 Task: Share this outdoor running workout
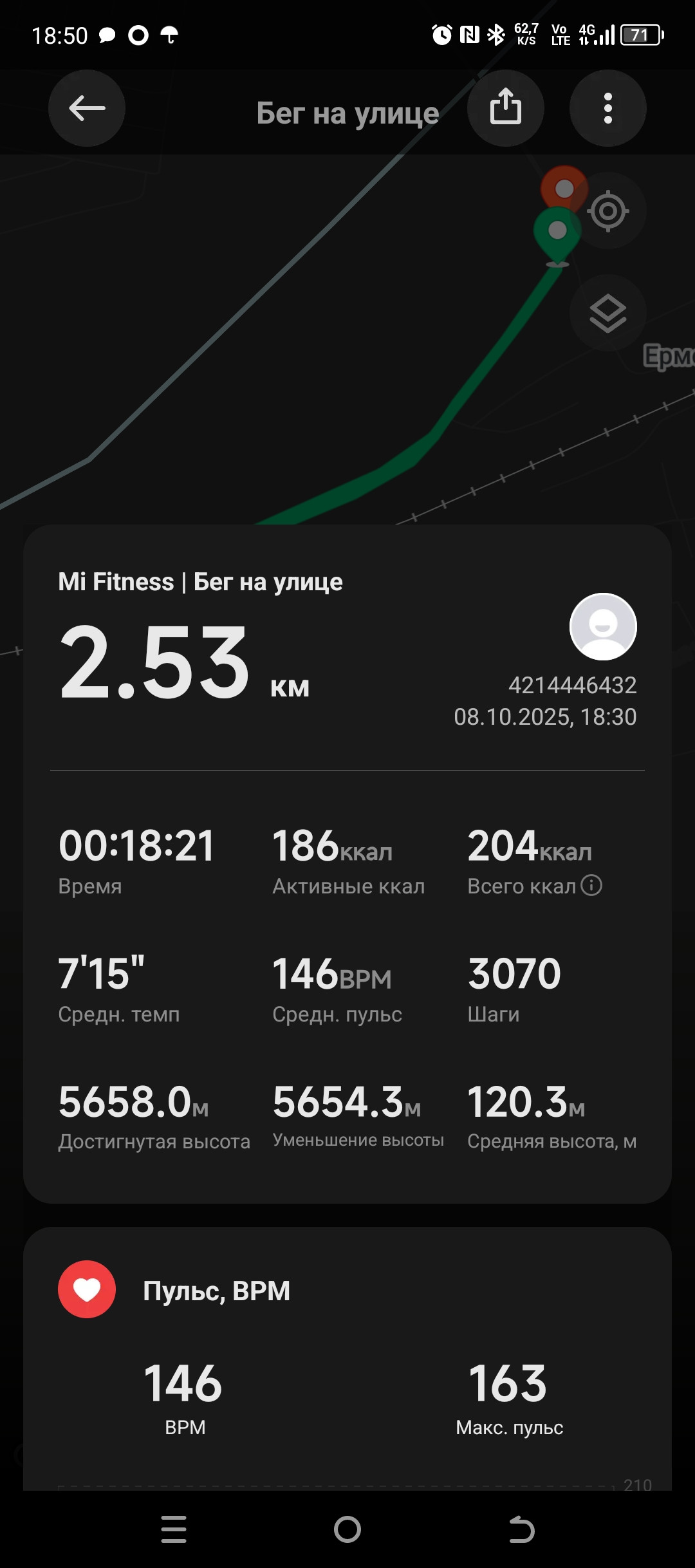[x=506, y=108]
